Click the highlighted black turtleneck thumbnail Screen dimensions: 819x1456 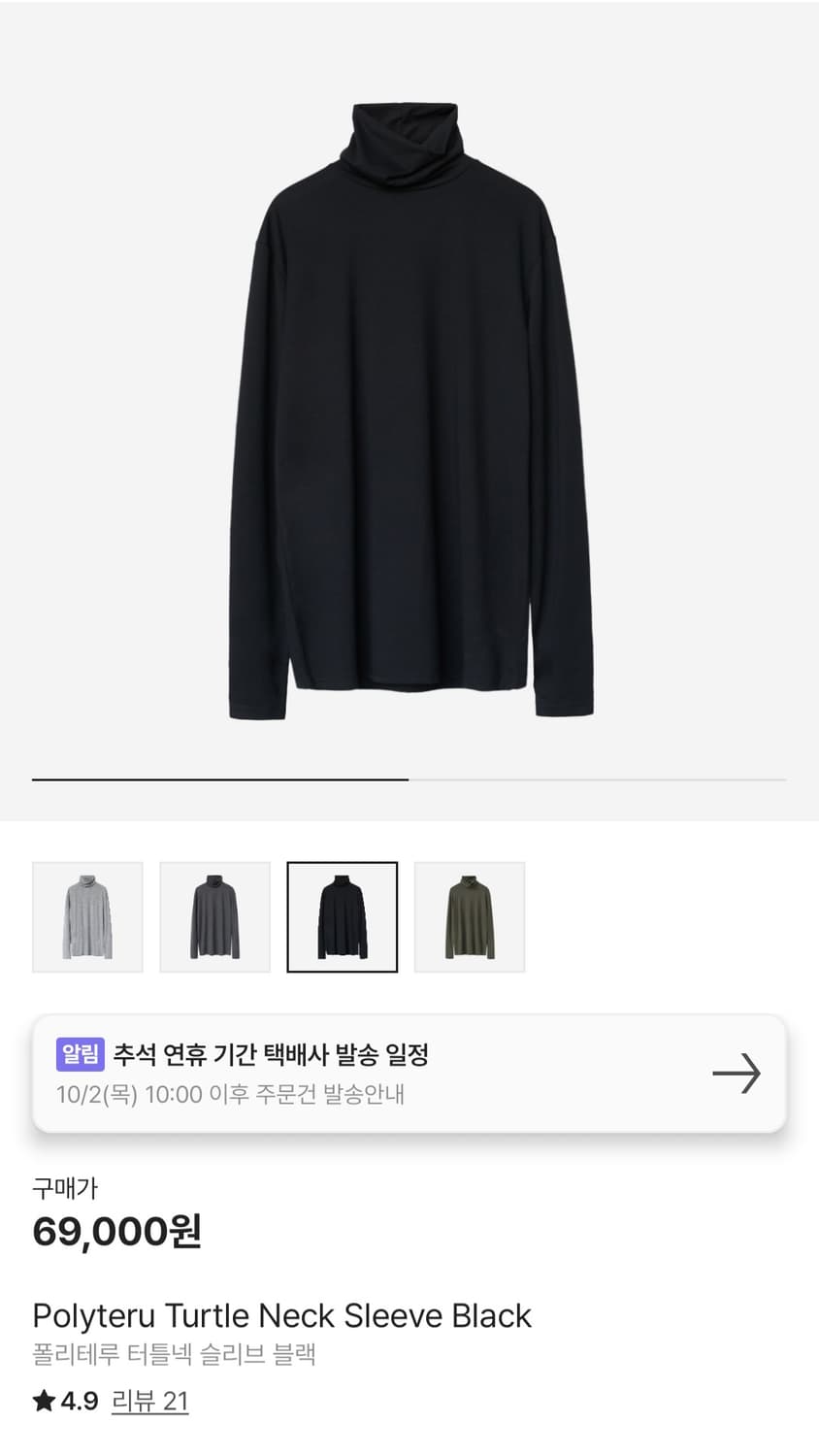point(342,916)
